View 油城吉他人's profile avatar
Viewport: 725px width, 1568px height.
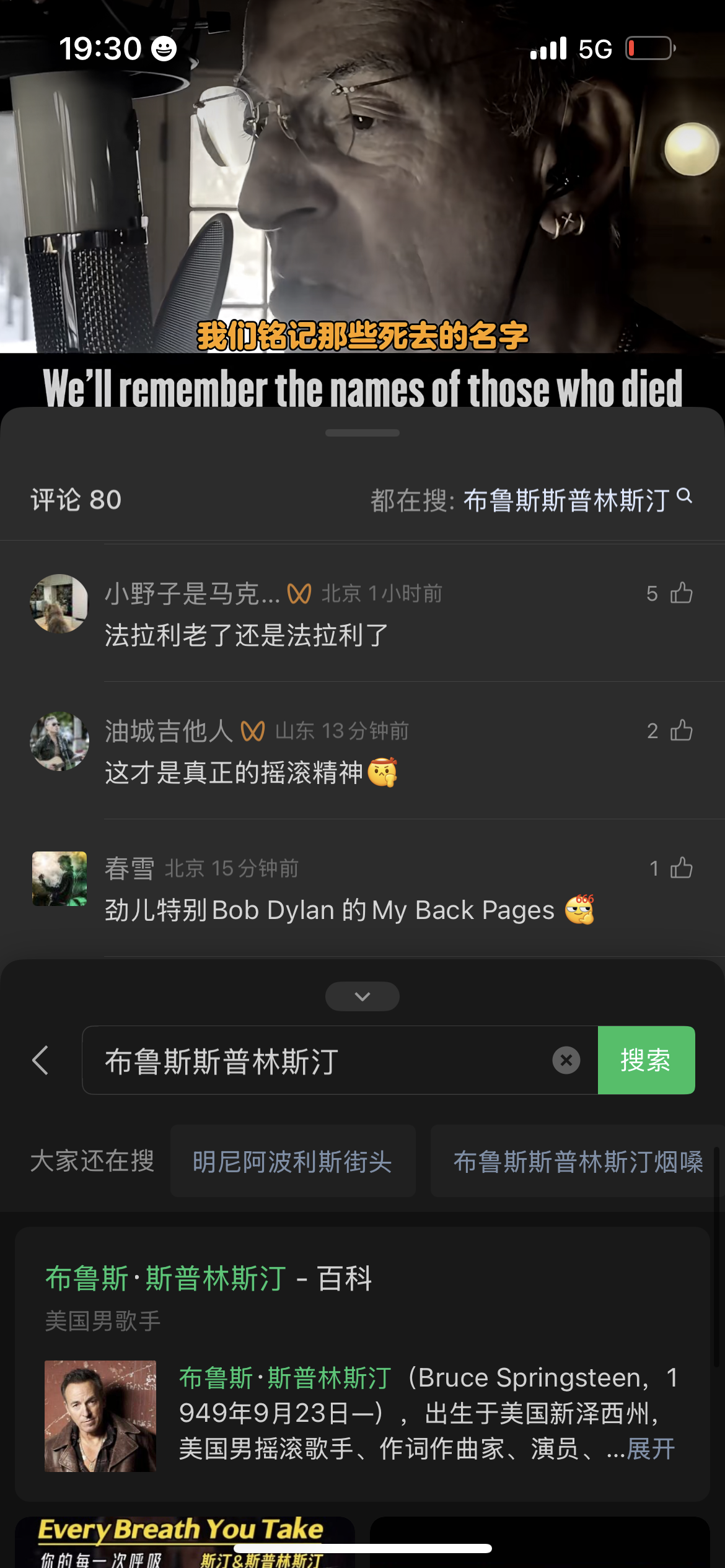pyautogui.click(x=59, y=741)
